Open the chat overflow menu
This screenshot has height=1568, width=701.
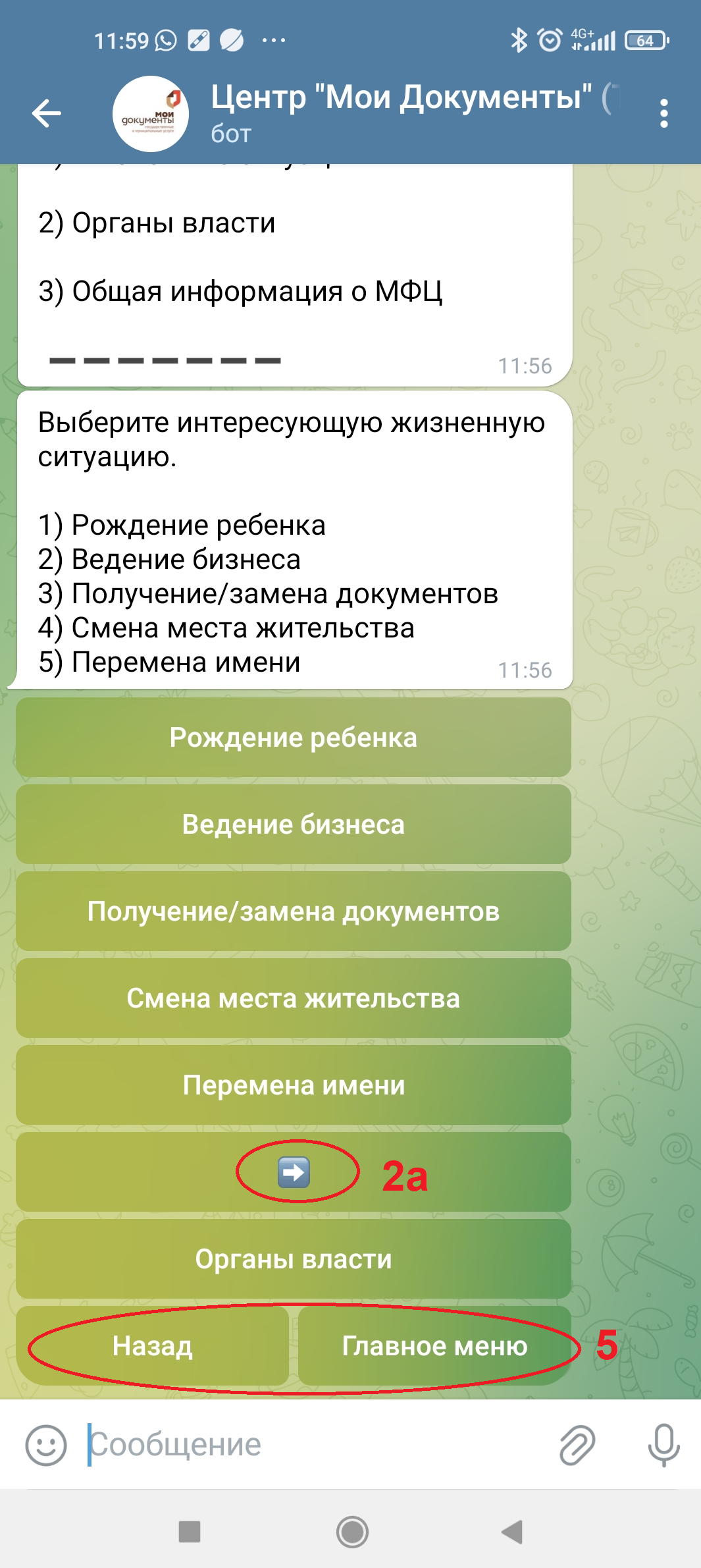(663, 113)
